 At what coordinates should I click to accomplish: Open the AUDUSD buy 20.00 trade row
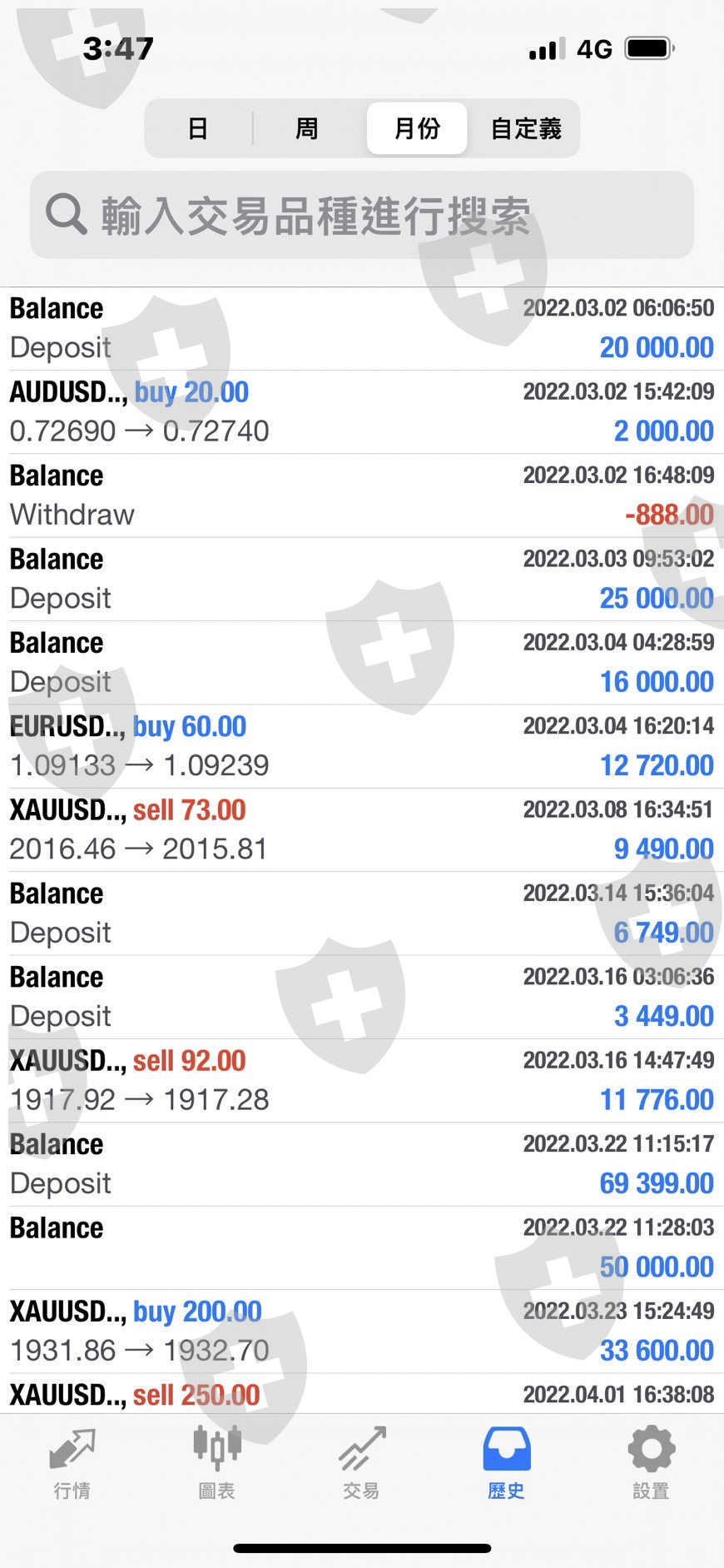(362, 411)
